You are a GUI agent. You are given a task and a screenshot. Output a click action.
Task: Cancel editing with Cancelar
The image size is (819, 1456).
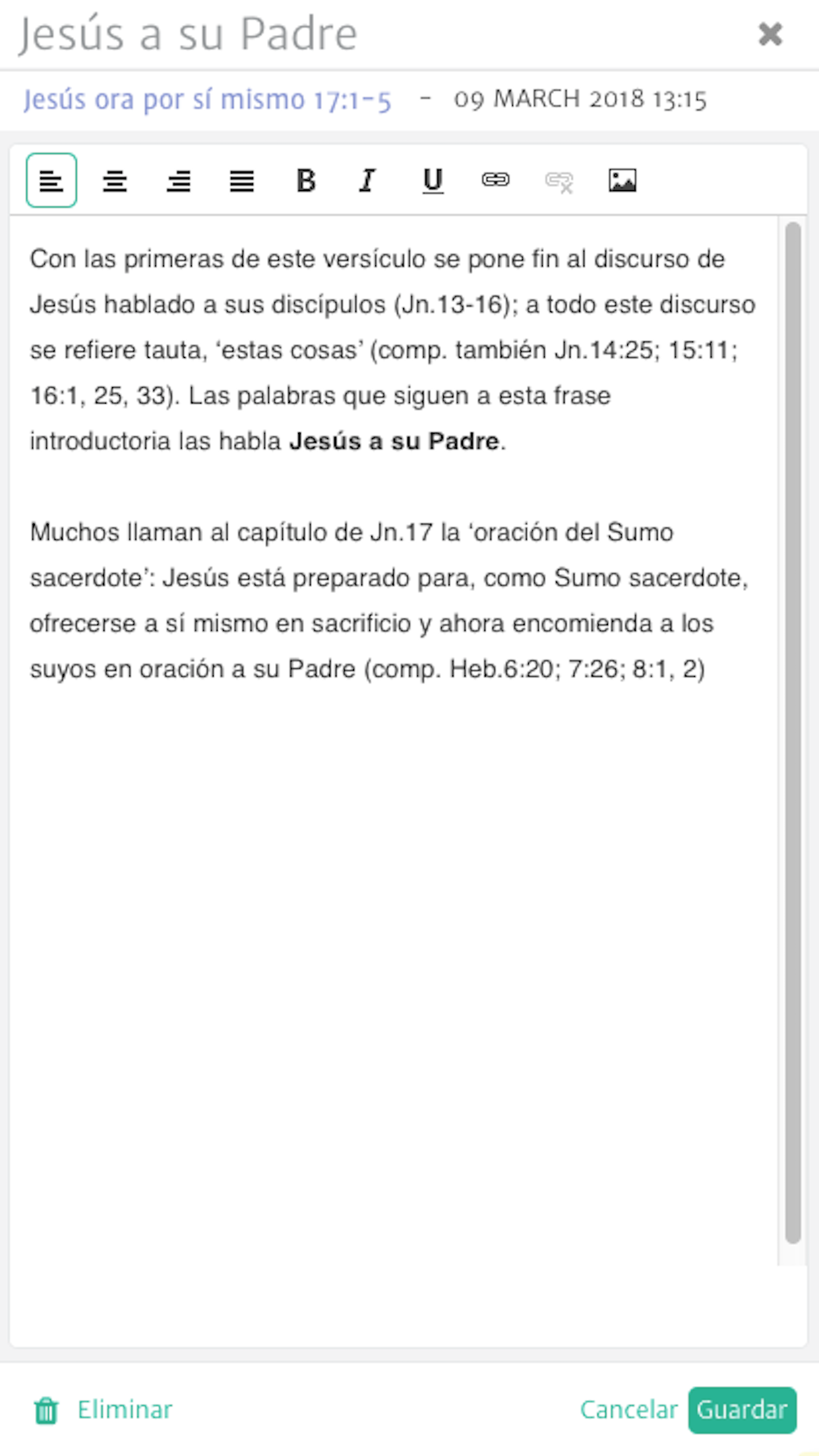click(x=628, y=1410)
